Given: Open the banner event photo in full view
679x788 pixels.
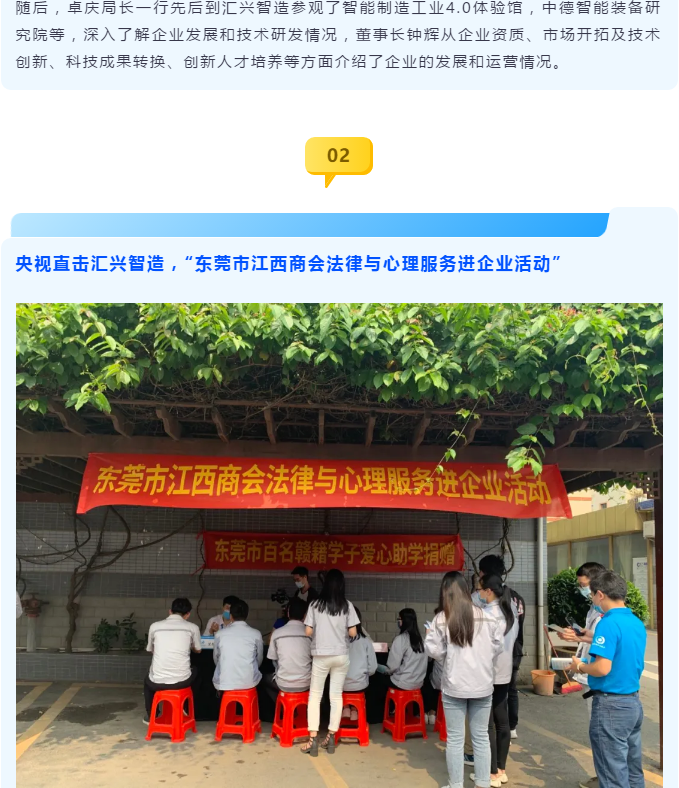Looking at the screenshot, I should tap(339, 545).
